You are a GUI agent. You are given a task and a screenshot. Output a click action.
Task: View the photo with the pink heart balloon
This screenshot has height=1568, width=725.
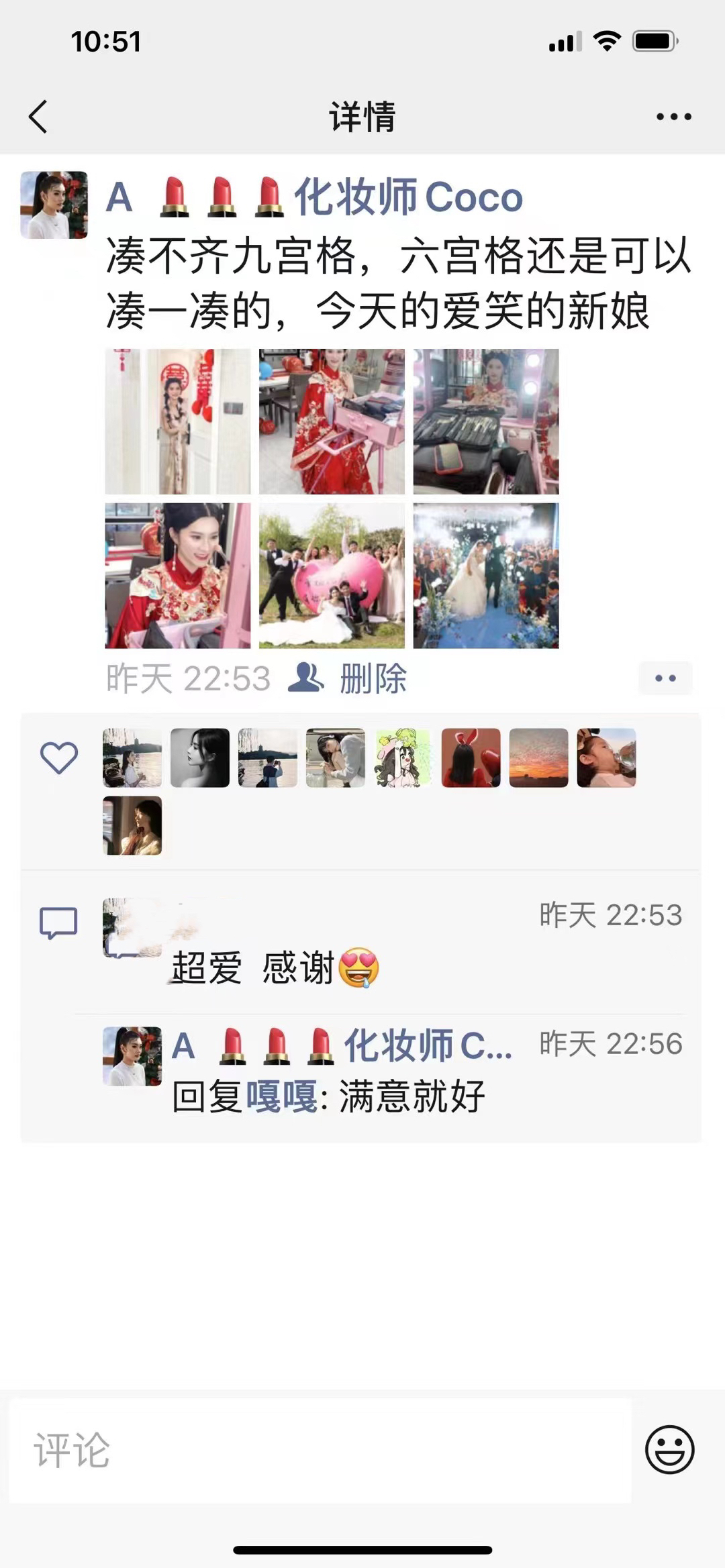332,576
